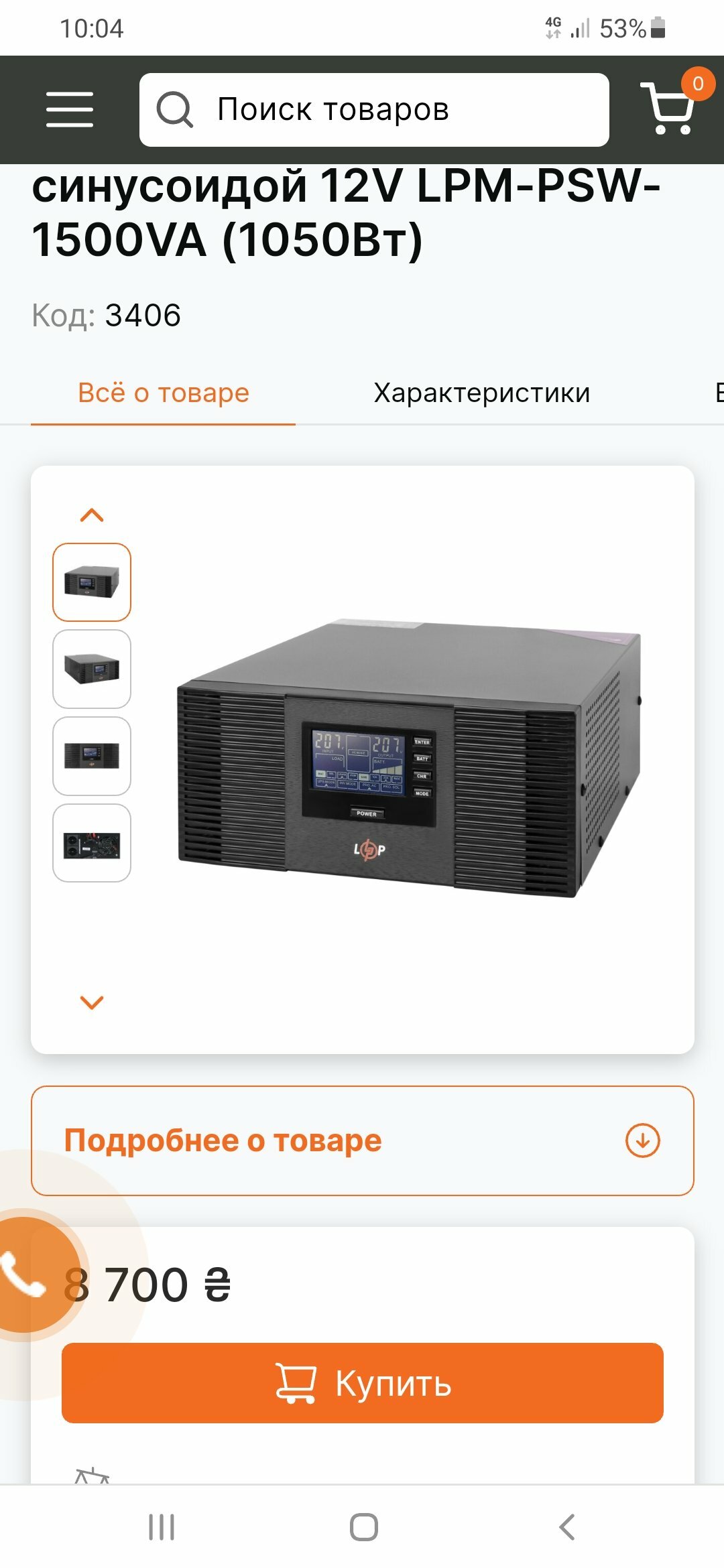Show next thumbnails with the down chevron

[92, 1002]
